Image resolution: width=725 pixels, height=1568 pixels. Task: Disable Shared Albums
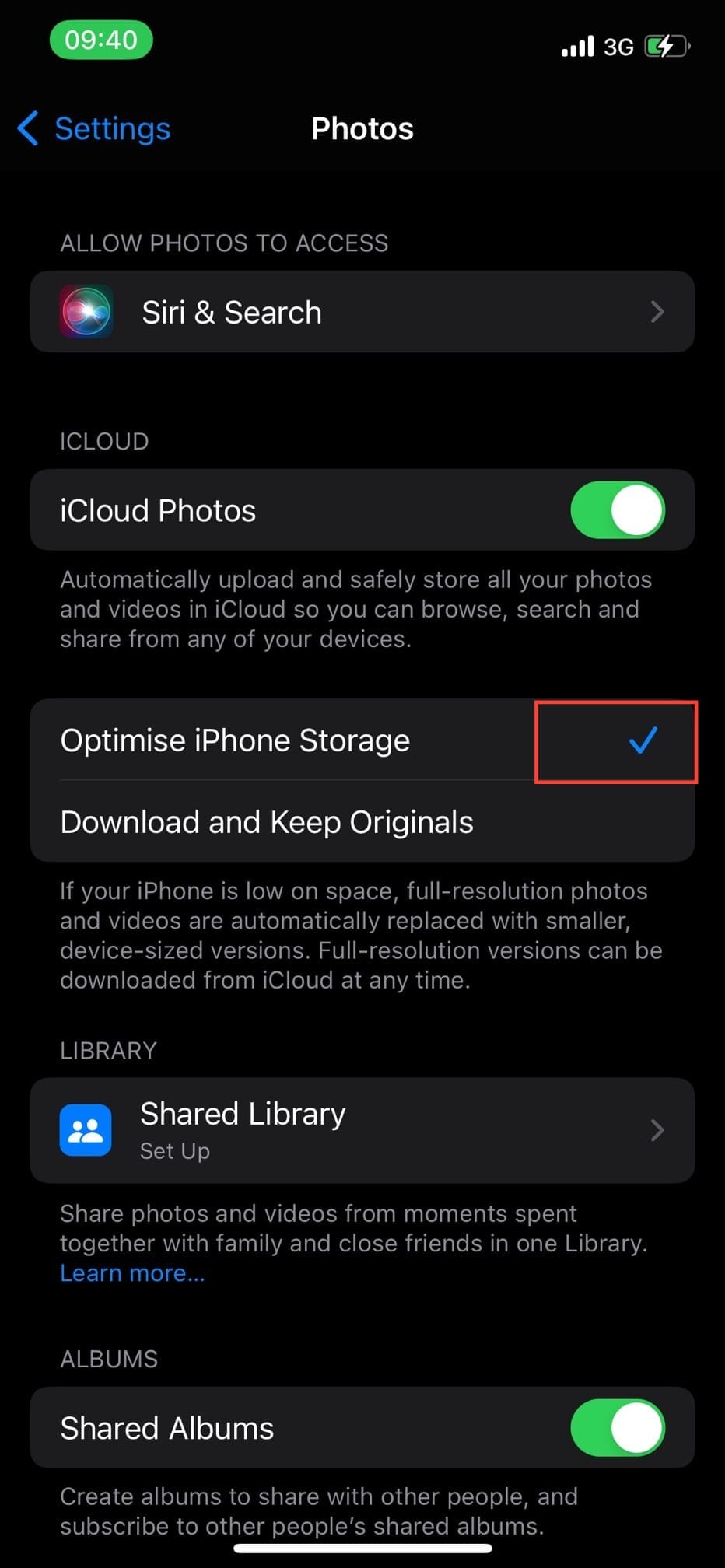(x=617, y=1428)
